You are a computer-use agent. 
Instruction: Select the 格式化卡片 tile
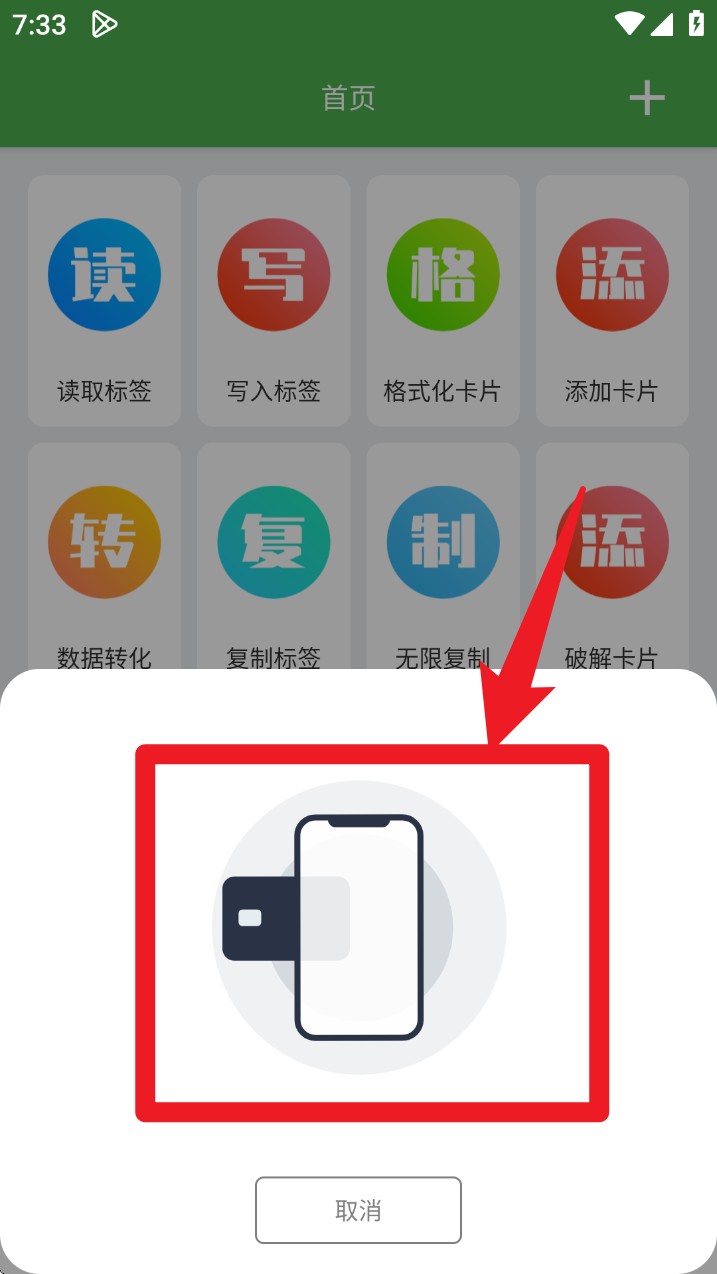pos(442,300)
